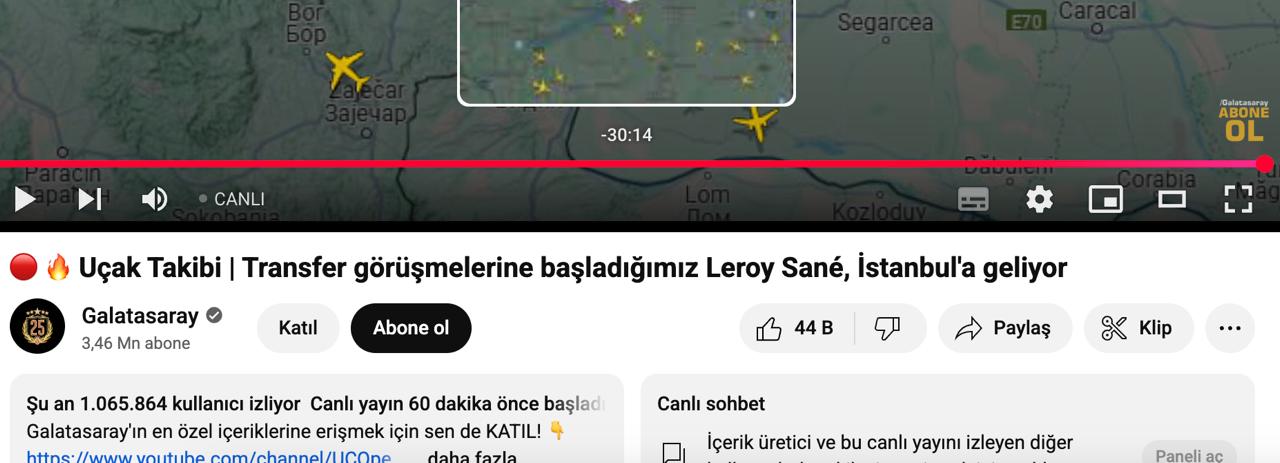
Task: Create a clip with Klip
Action: 1138,328
